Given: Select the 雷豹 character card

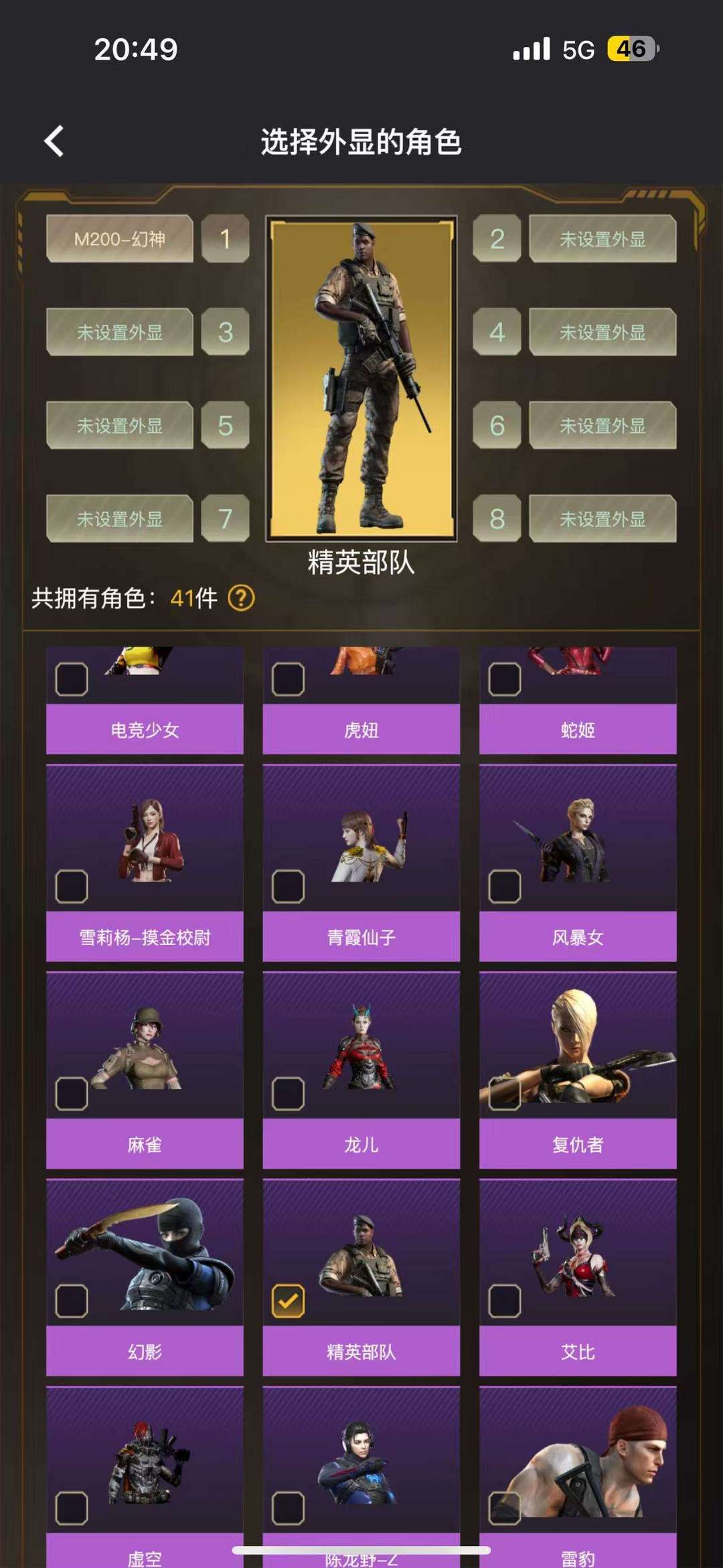Looking at the screenshot, I should coord(577,1494).
